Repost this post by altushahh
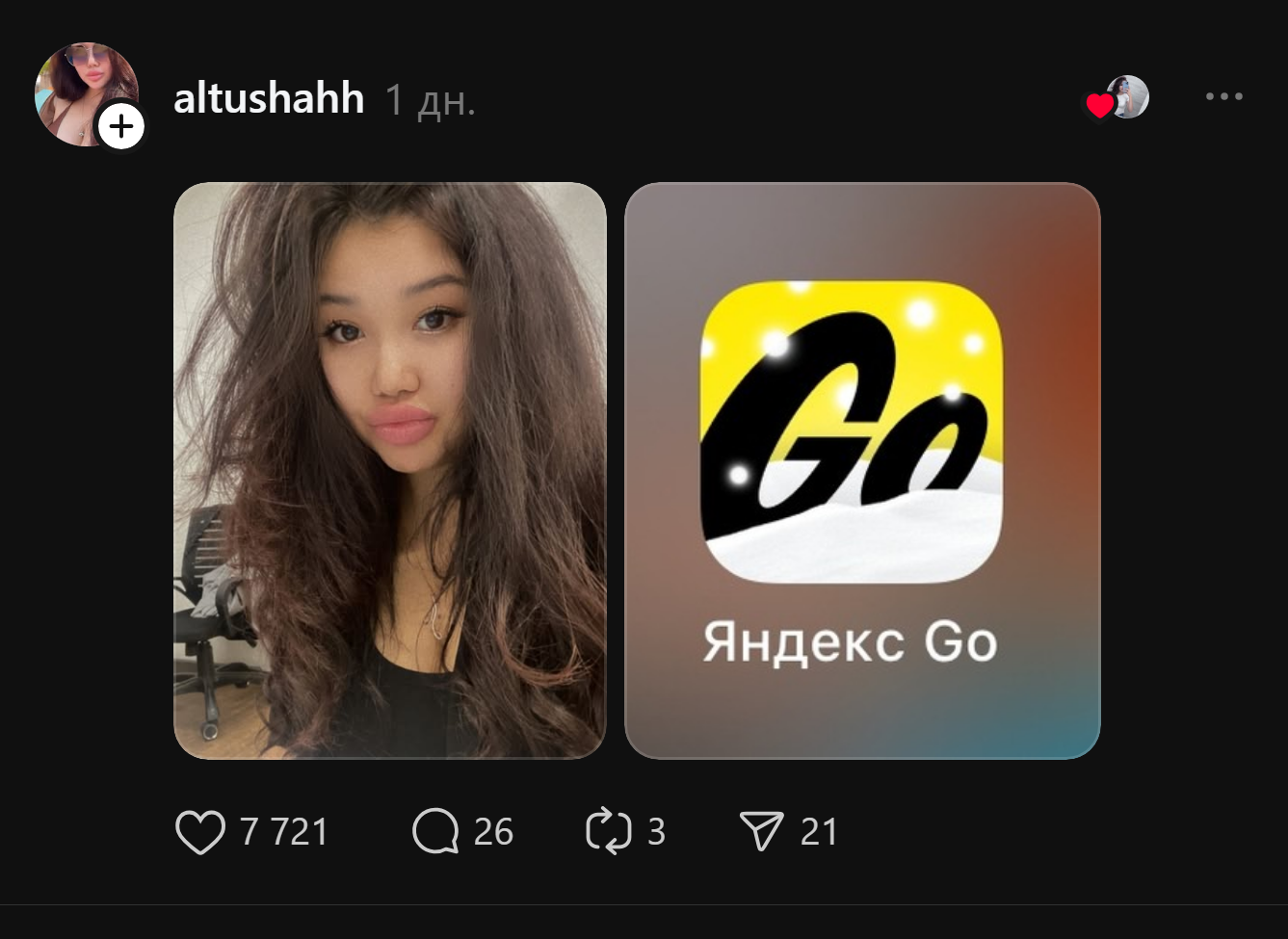Image resolution: width=1288 pixels, height=939 pixels. point(608,831)
